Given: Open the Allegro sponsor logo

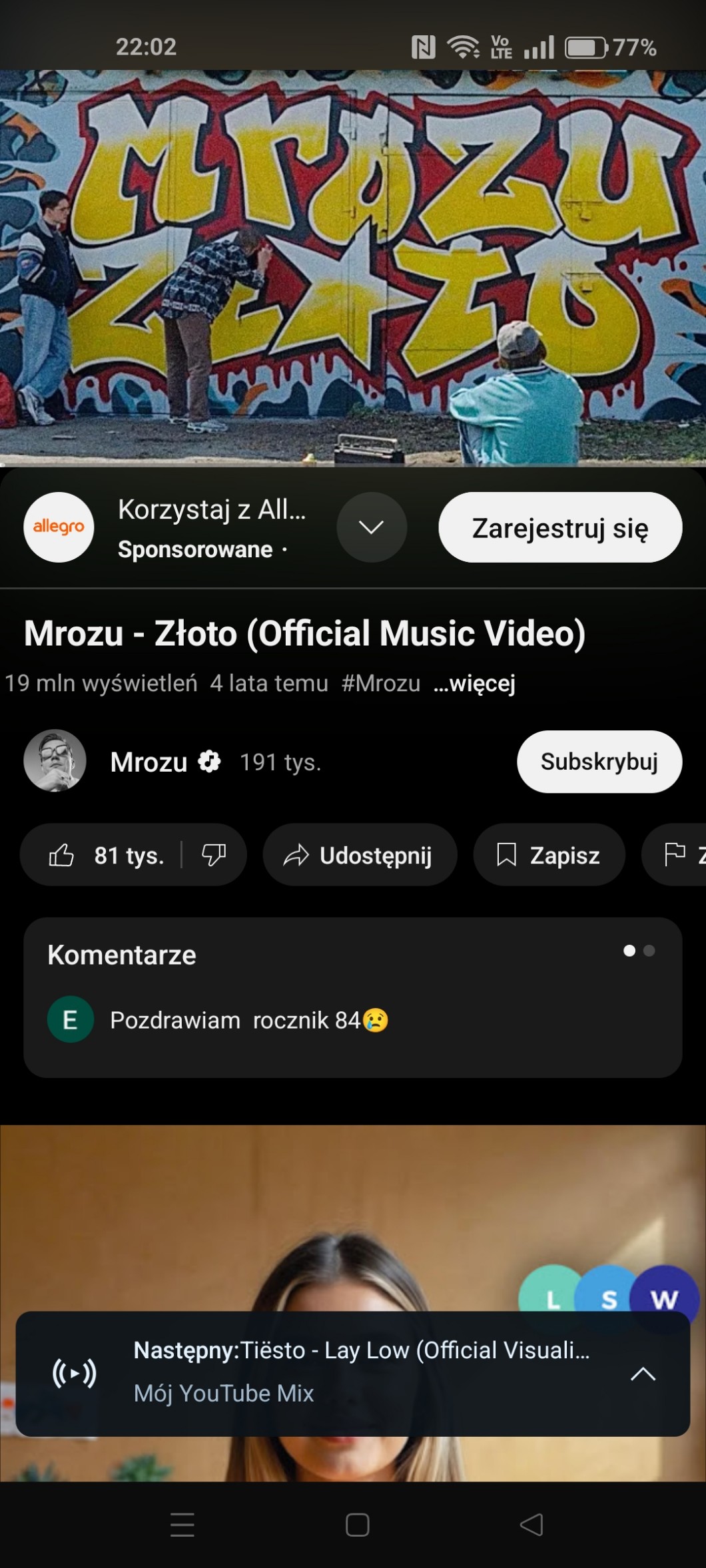Looking at the screenshot, I should (x=59, y=527).
